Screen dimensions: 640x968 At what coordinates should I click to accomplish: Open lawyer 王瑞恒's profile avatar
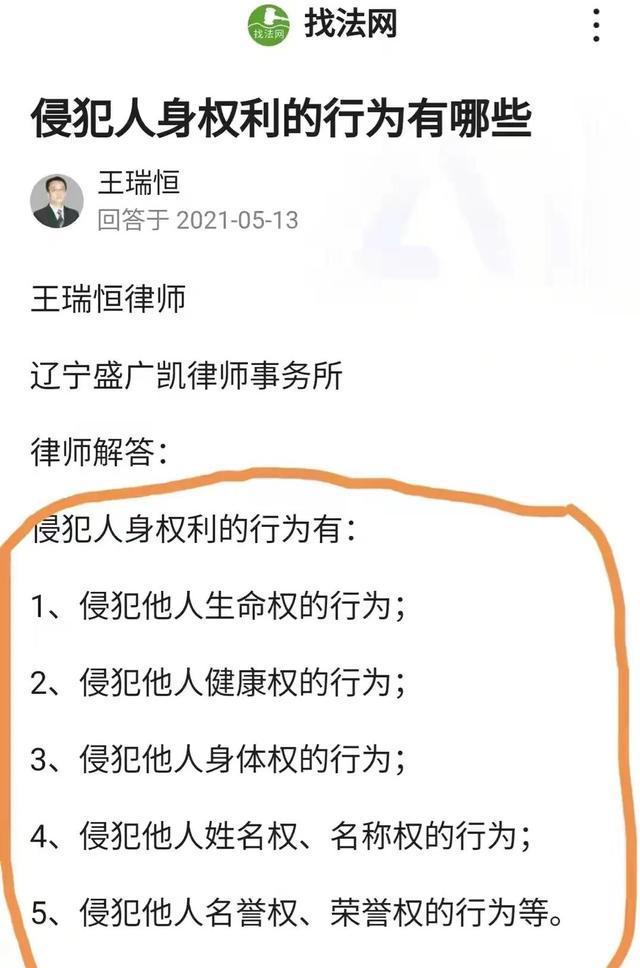[x=57, y=200]
